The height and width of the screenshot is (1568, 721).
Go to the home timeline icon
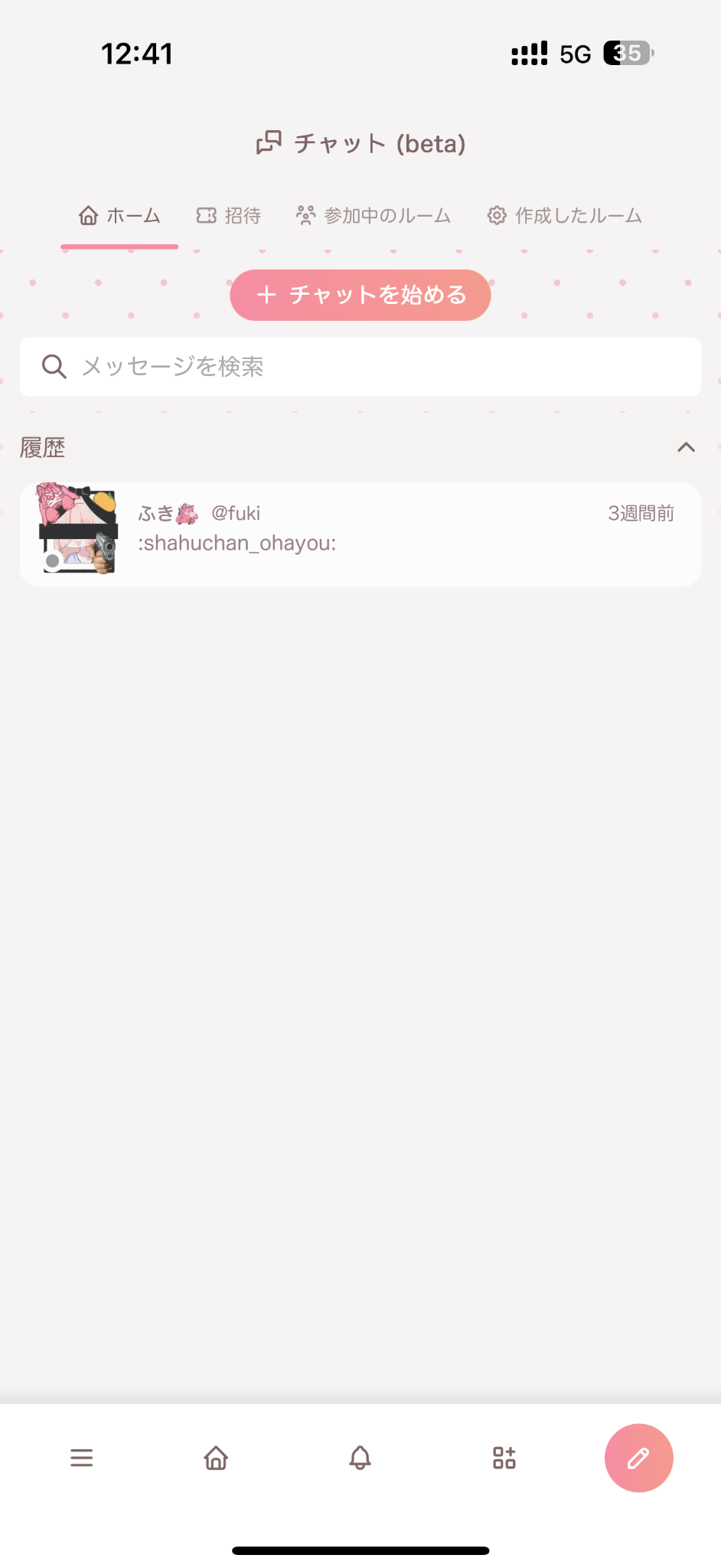(x=217, y=1458)
